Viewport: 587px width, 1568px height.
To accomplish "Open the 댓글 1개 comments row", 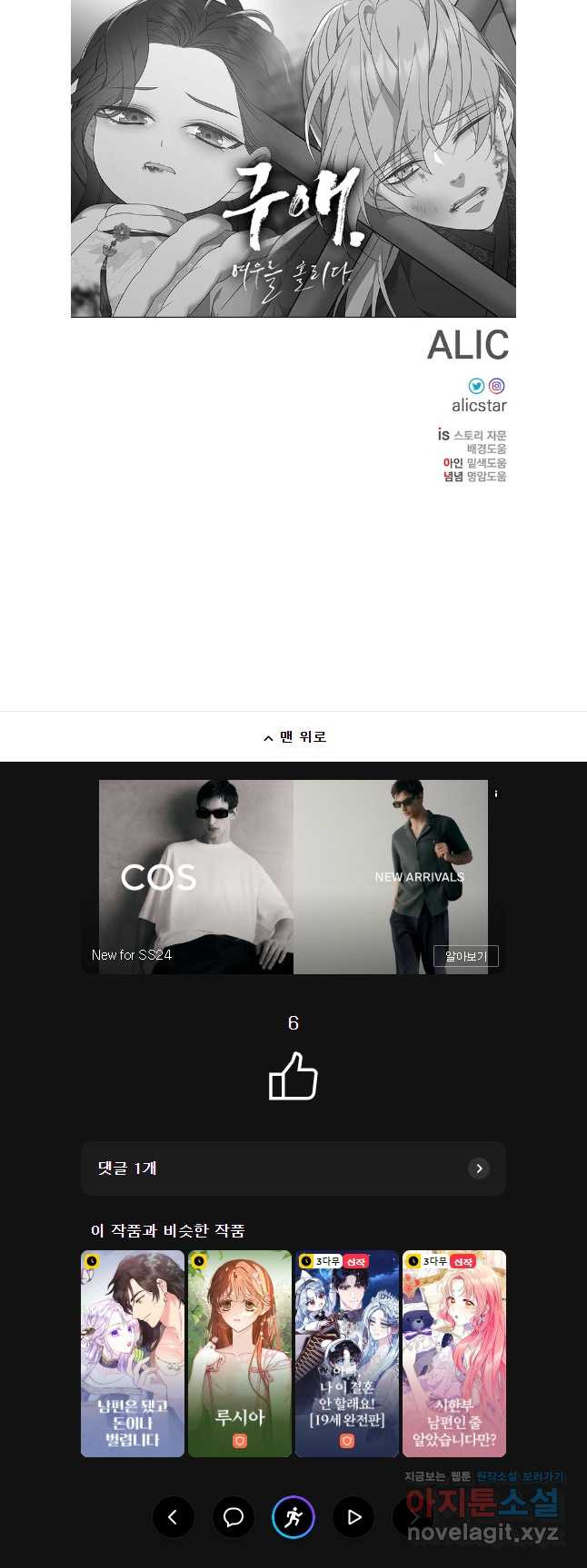I will tap(293, 1169).
